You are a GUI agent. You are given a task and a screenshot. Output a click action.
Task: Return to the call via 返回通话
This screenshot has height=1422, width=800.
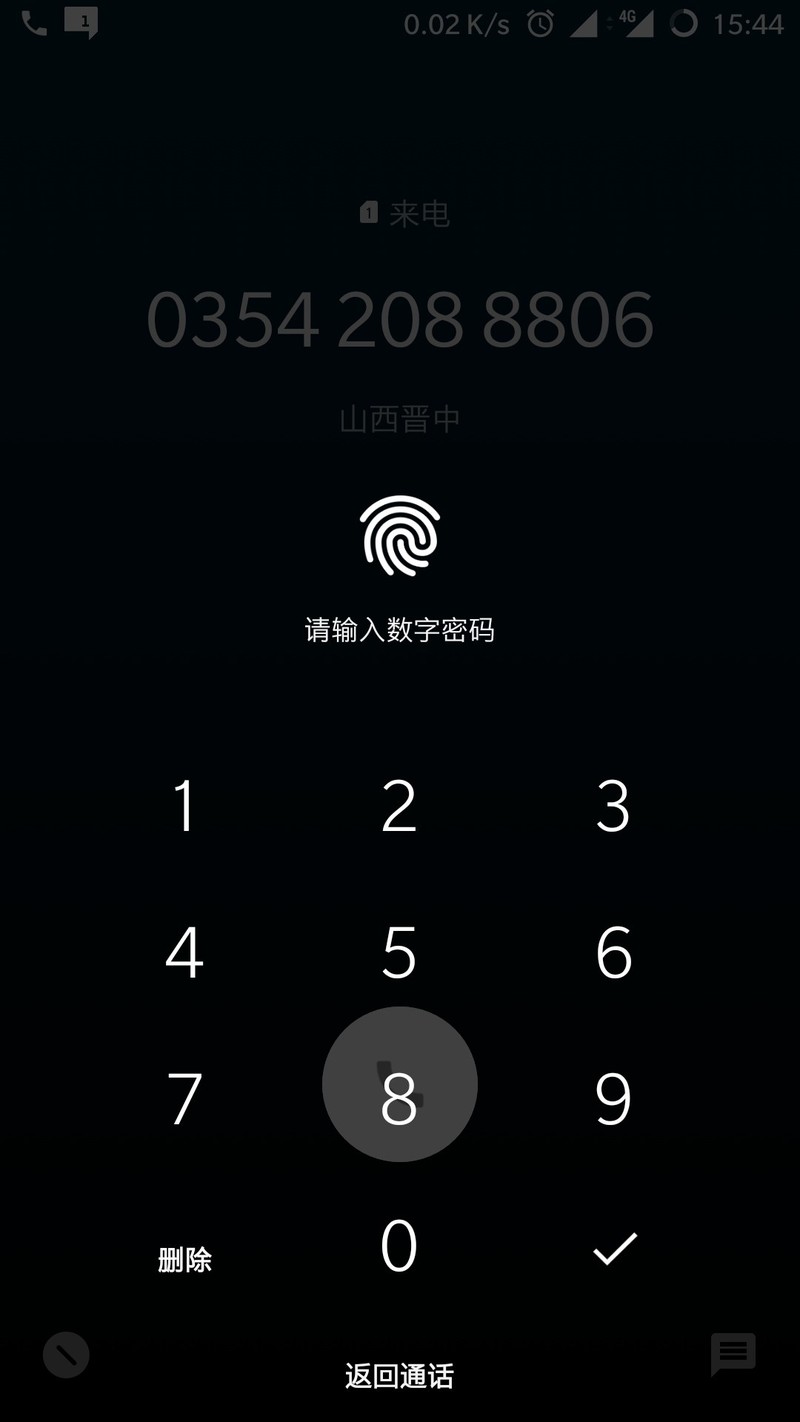pos(399,1376)
